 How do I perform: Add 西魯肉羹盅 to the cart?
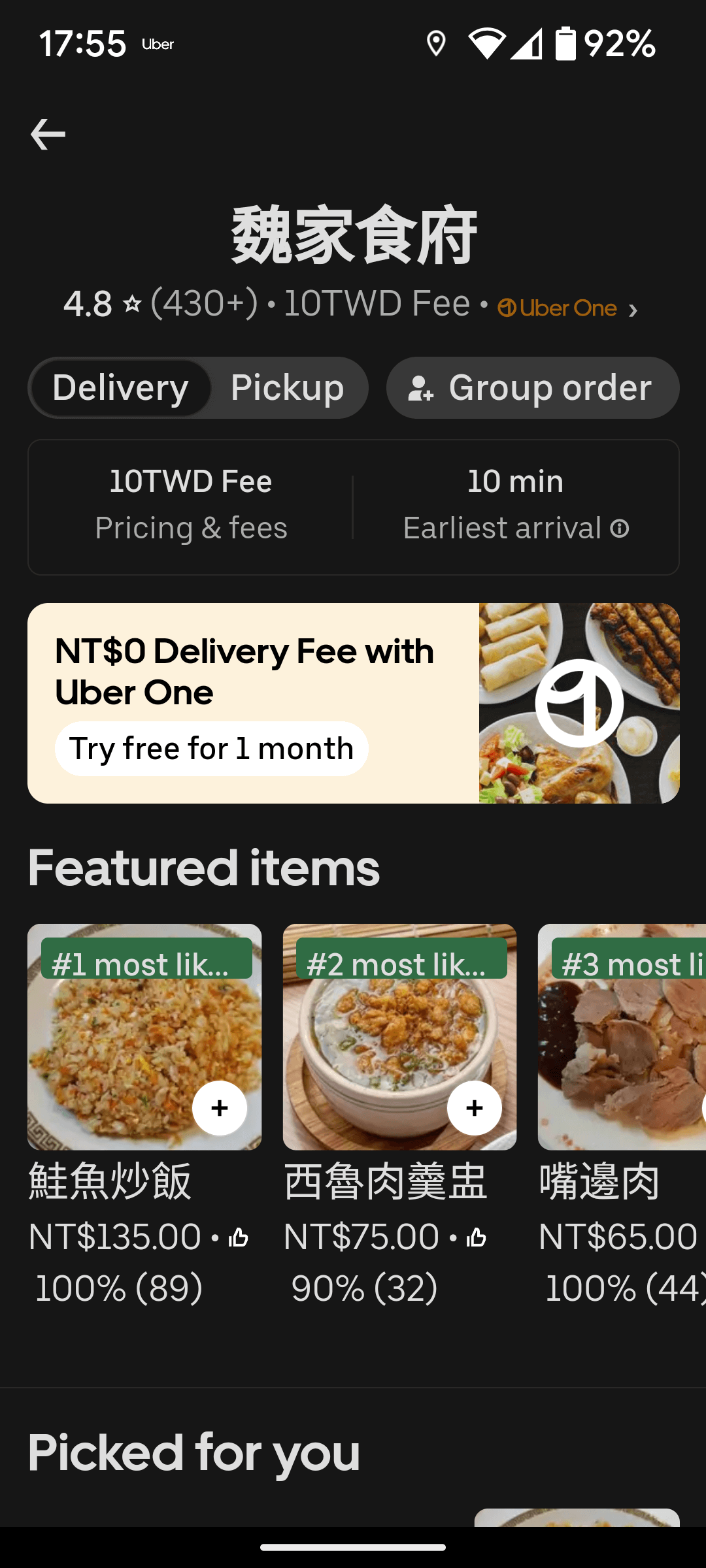(475, 1108)
